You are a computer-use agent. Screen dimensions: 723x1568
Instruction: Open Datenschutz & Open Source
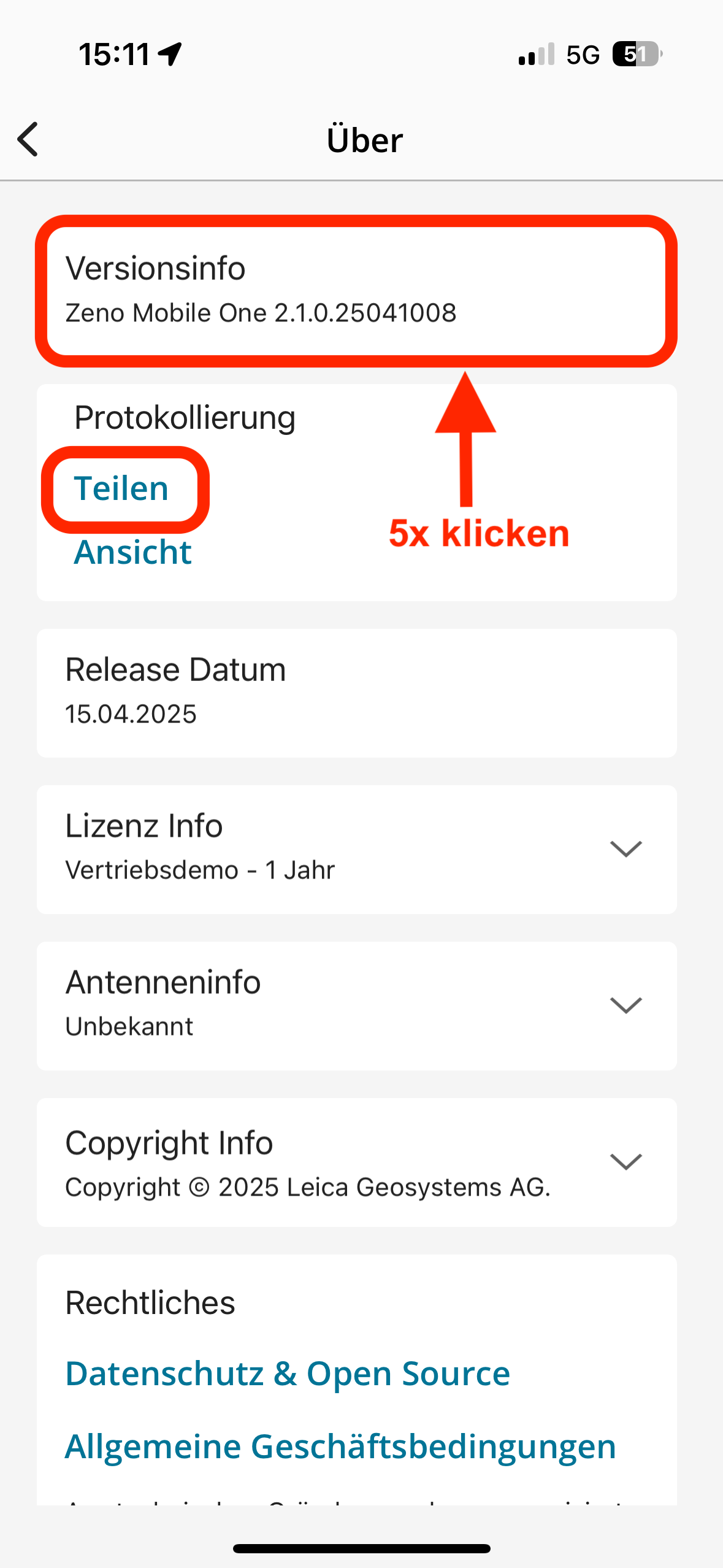[x=288, y=1373]
